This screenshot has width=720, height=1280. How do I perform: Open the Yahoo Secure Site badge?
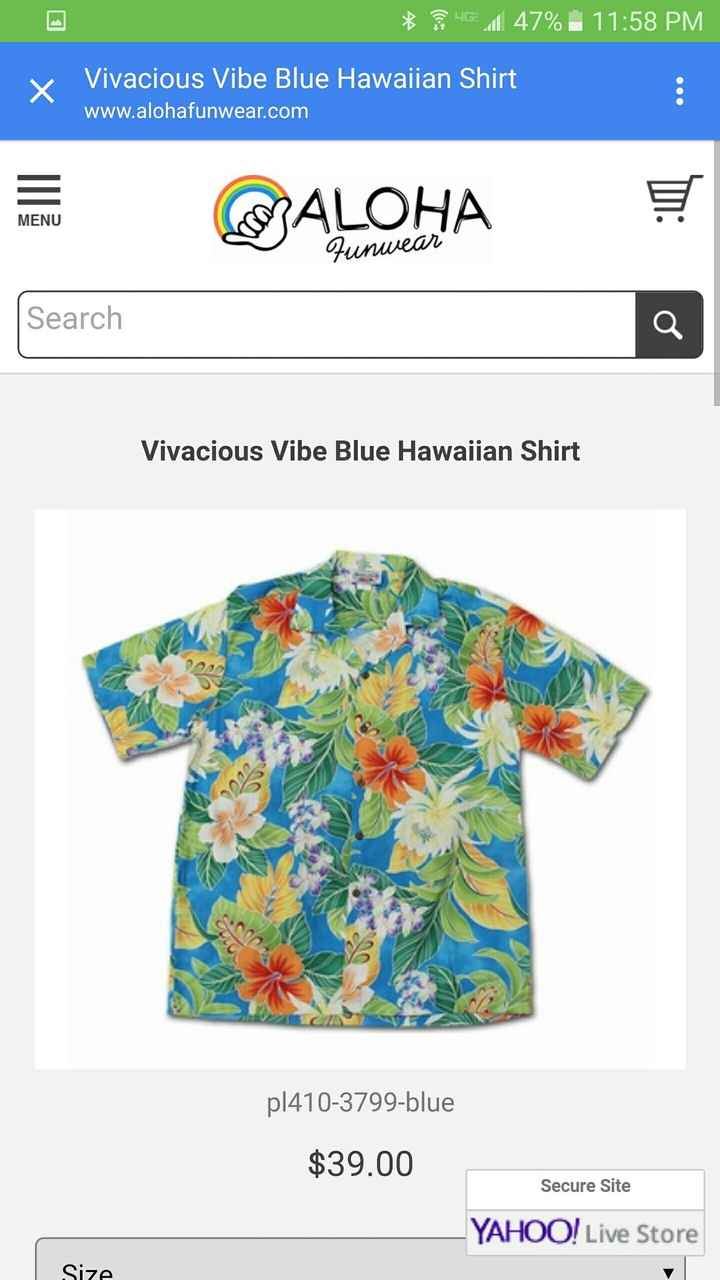tap(585, 1213)
